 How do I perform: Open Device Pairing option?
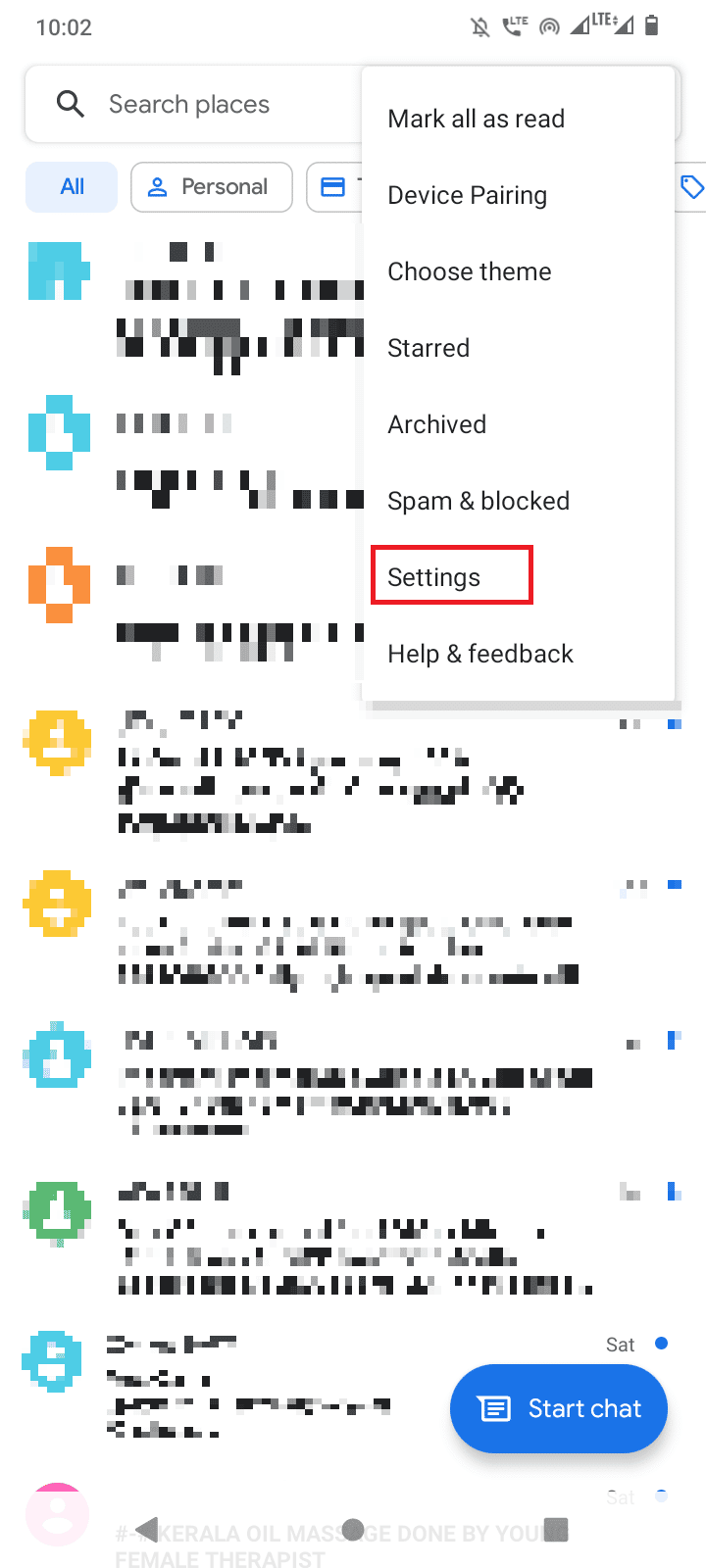468,195
